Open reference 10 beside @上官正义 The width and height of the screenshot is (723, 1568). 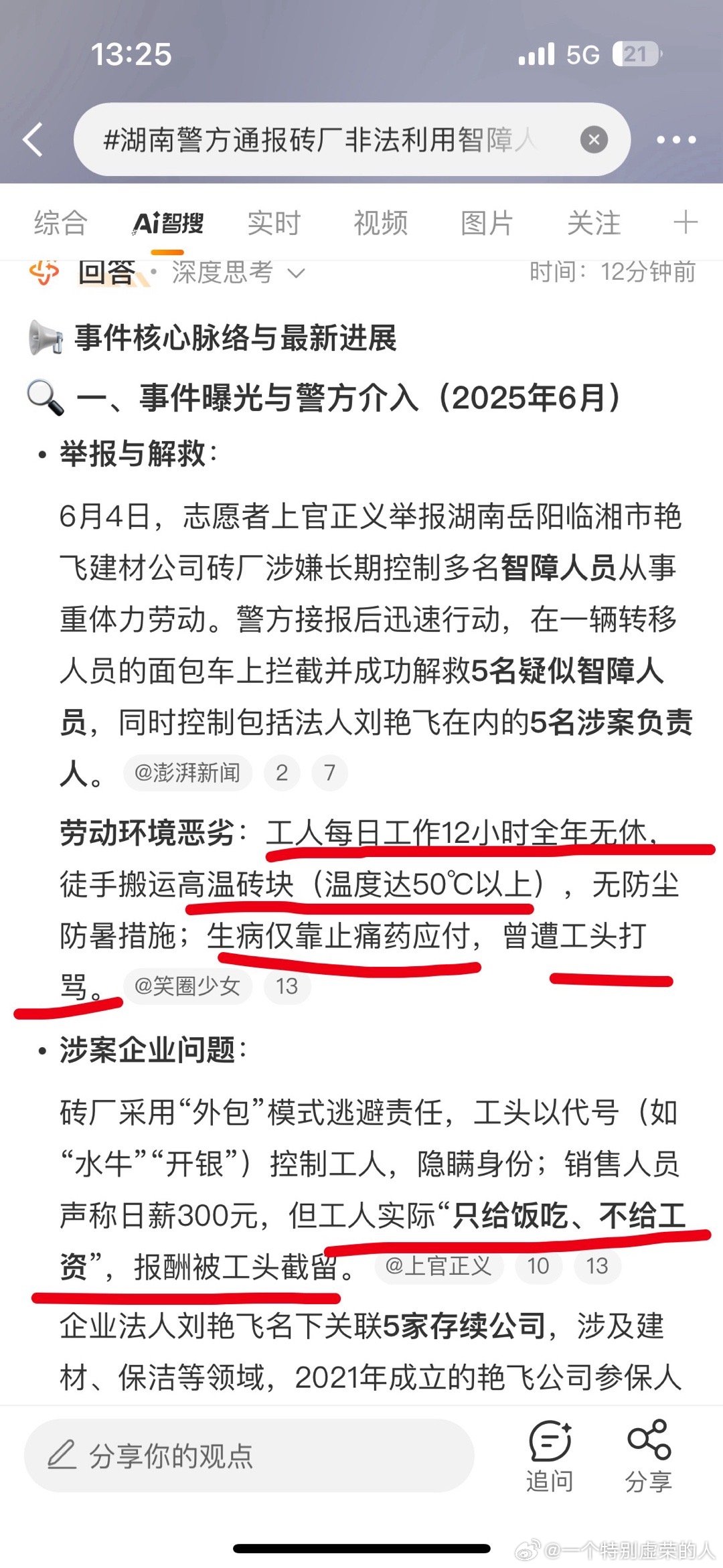pos(538,1265)
